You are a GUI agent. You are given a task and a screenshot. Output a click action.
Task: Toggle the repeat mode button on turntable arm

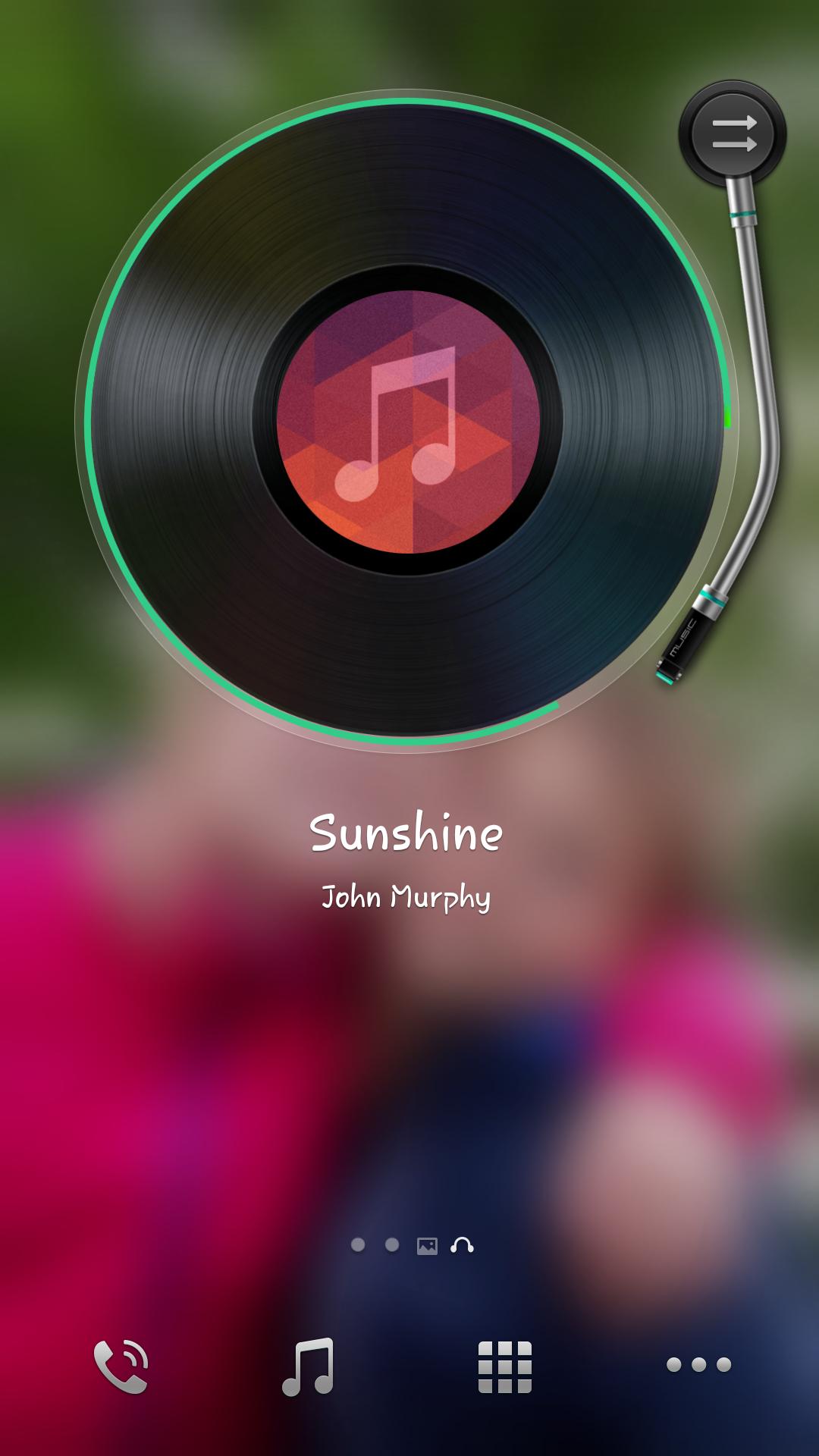733,134
